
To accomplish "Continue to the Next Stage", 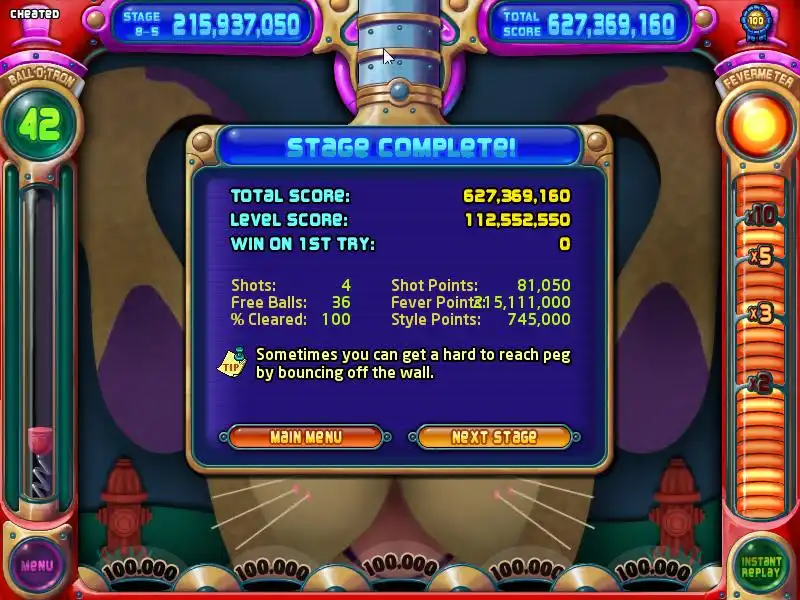I will click(494, 437).
